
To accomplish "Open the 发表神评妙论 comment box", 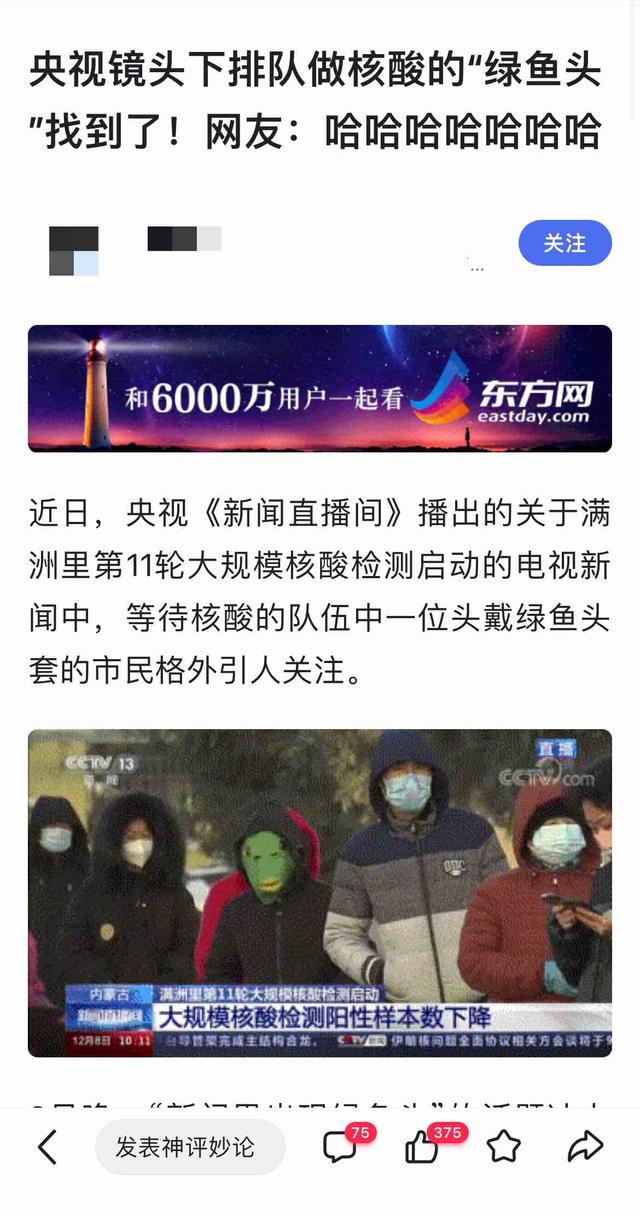I will [185, 1147].
